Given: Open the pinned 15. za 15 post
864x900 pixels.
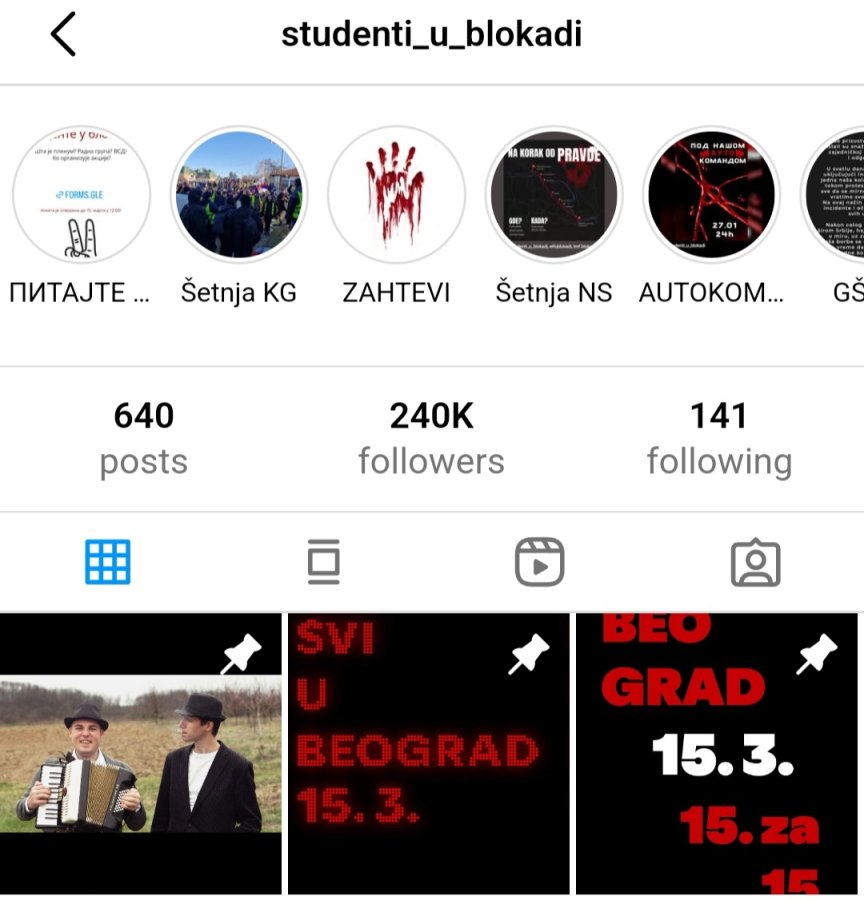Looking at the screenshot, I should (x=717, y=755).
